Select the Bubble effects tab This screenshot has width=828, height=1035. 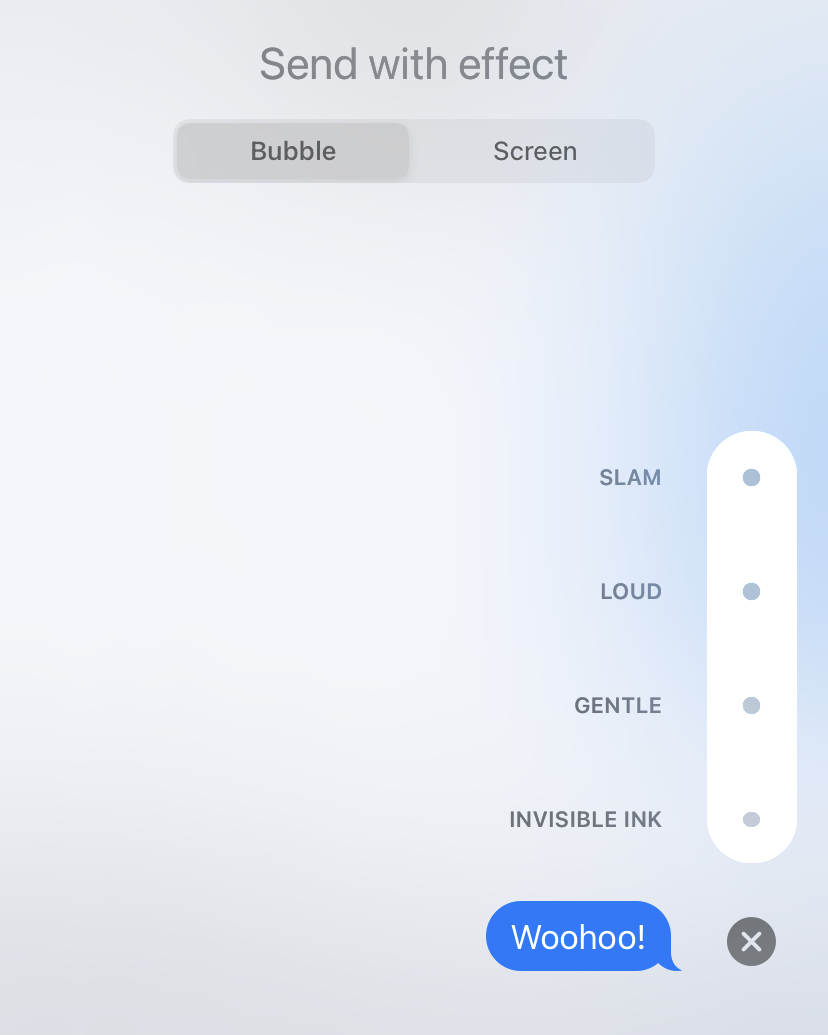293,151
